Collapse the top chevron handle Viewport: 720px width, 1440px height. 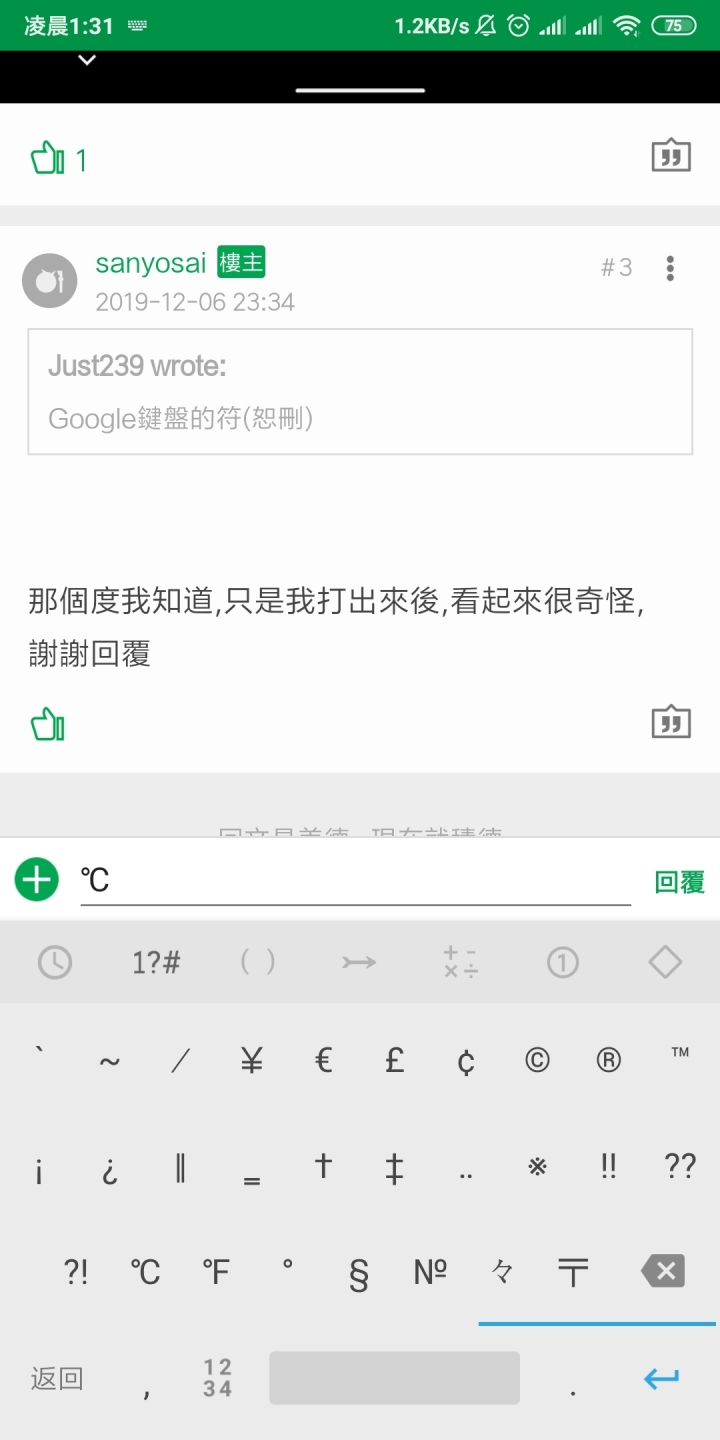[x=87, y=61]
